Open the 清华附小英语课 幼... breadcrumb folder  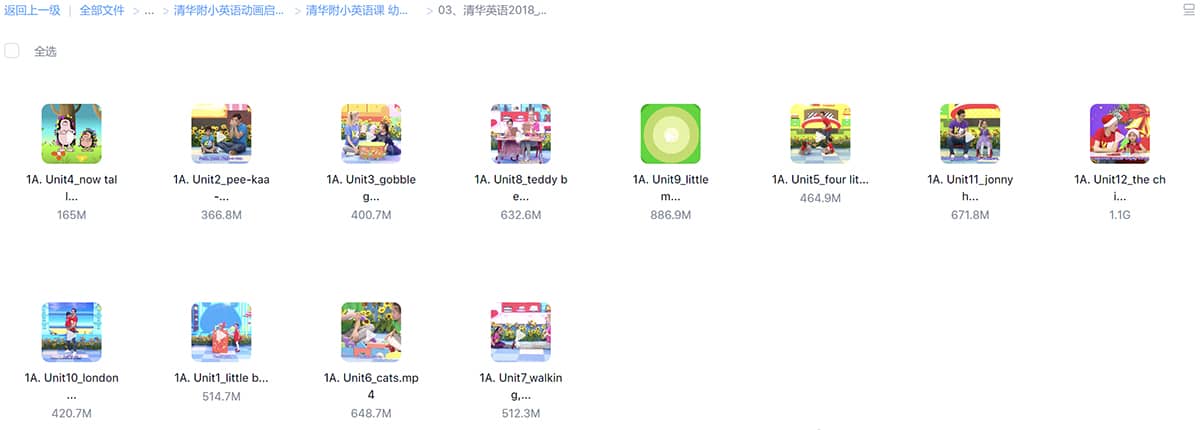(357, 10)
